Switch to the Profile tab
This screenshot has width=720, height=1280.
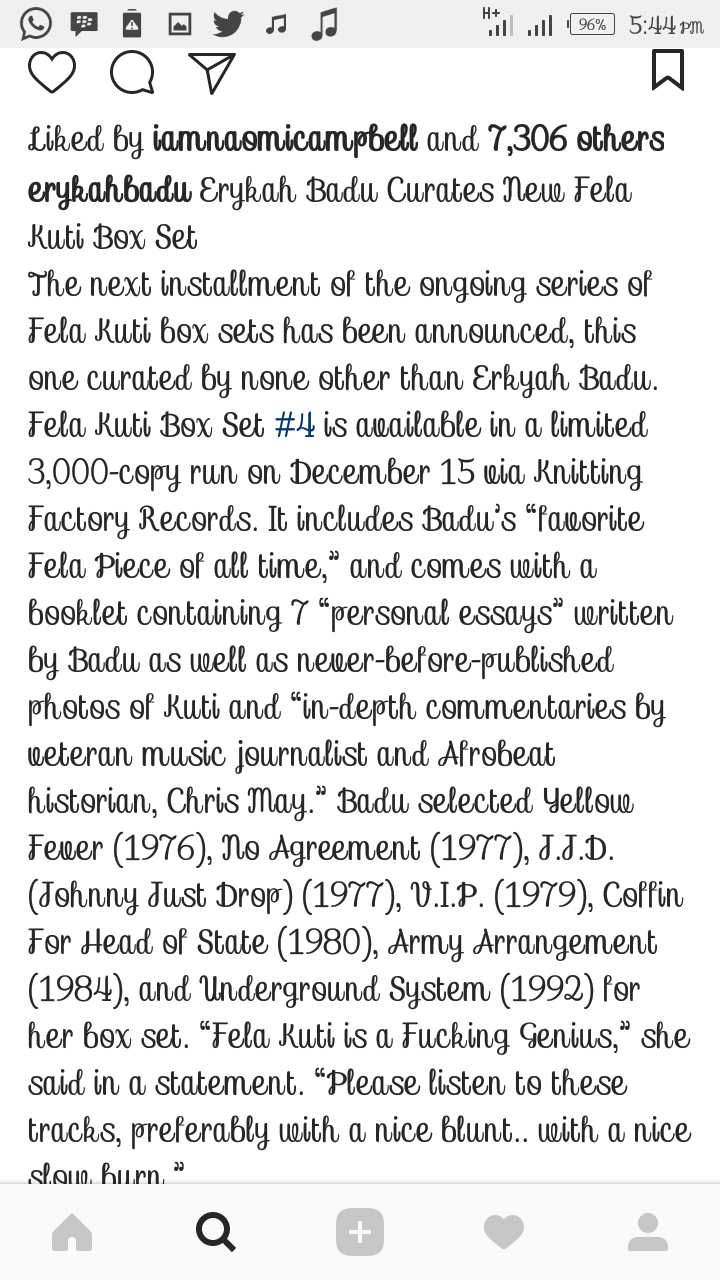(x=648, y=1232)
